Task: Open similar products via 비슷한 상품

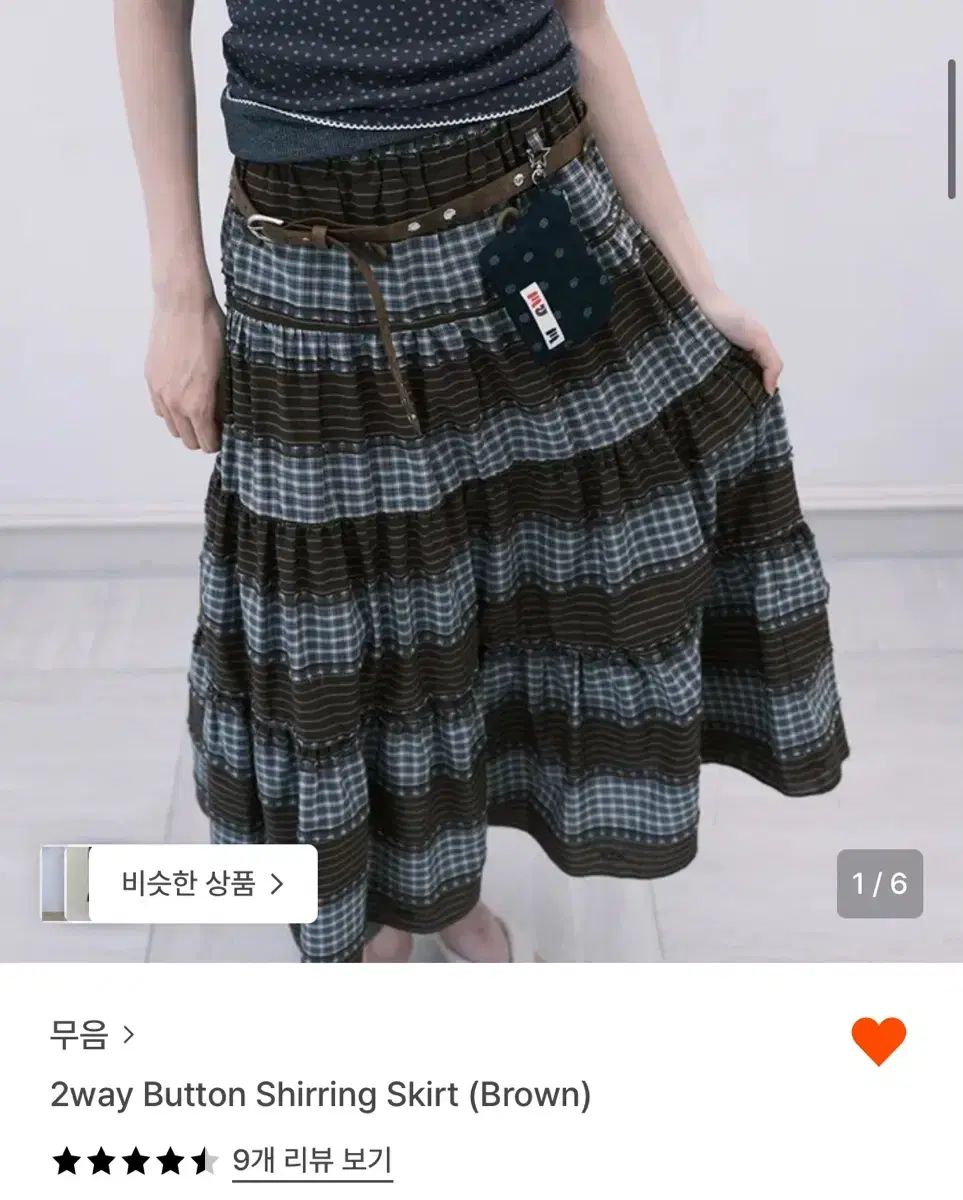Action: pyautogui.click(x=203, y=883)
